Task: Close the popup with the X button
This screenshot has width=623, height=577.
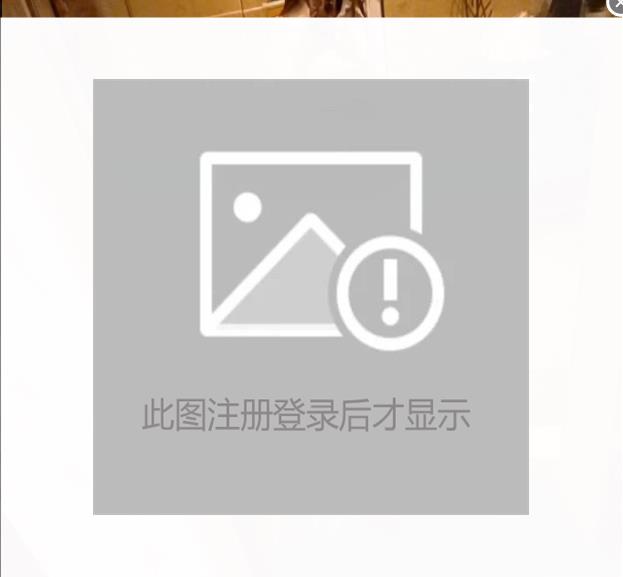Action: 616,6
